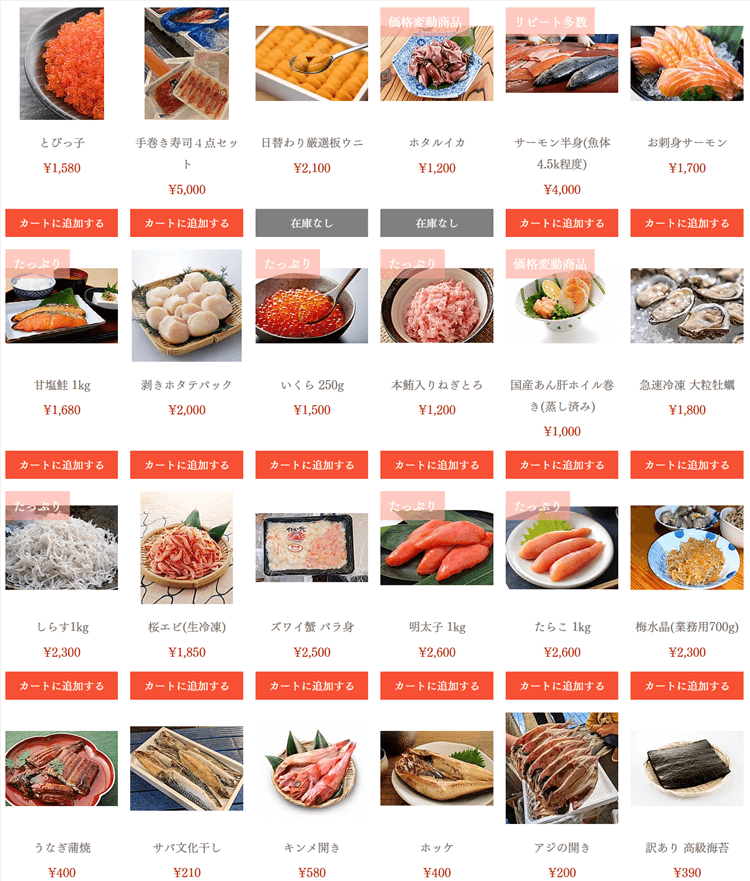Image resolution: width=750 pixels, height=881 pixels.
Task: Add 急速冷凍 大粒牡蠣 to cart
Action: (x=686, y=465)
